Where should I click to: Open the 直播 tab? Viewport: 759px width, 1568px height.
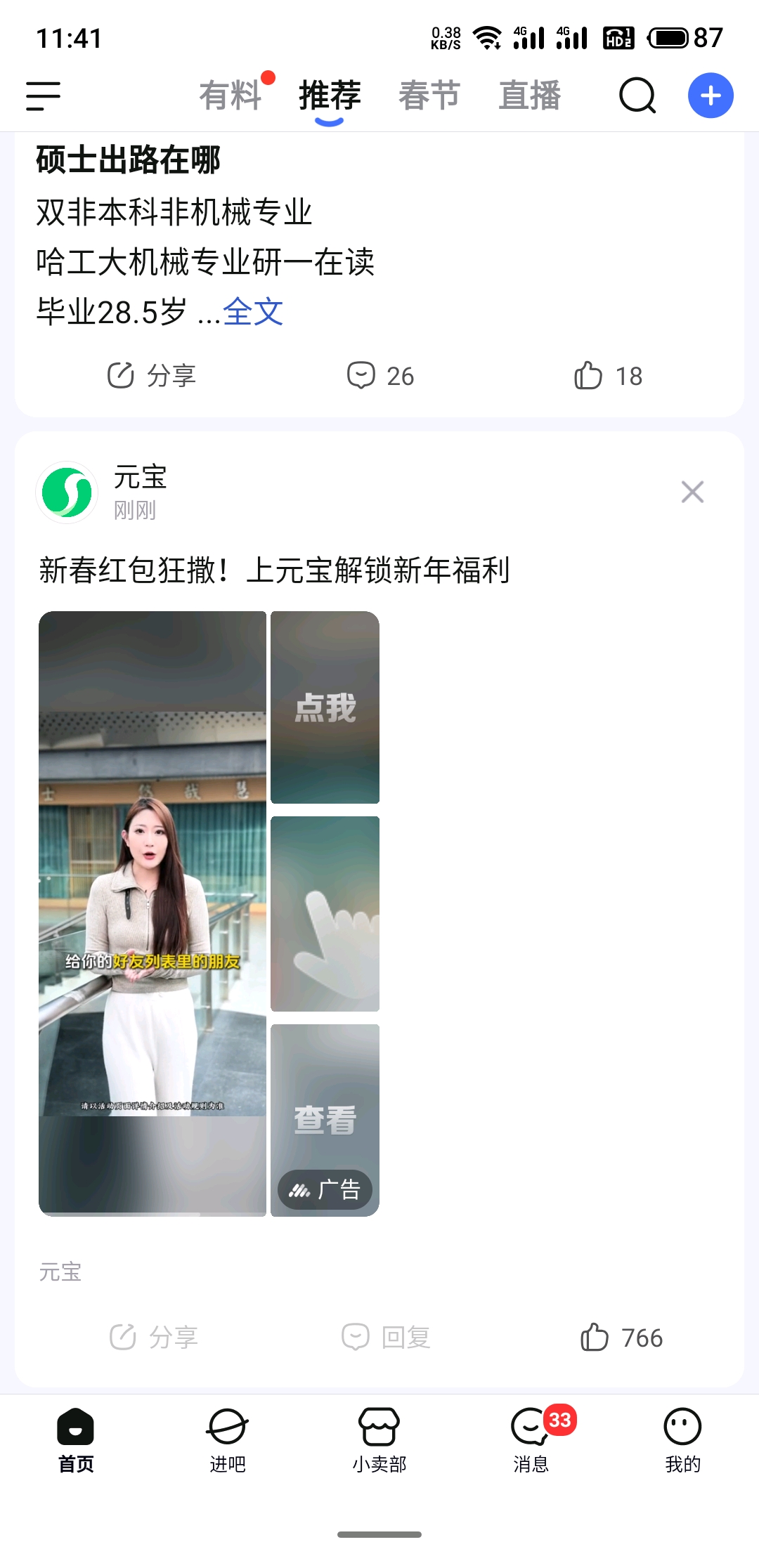click(x=529, y=96)
